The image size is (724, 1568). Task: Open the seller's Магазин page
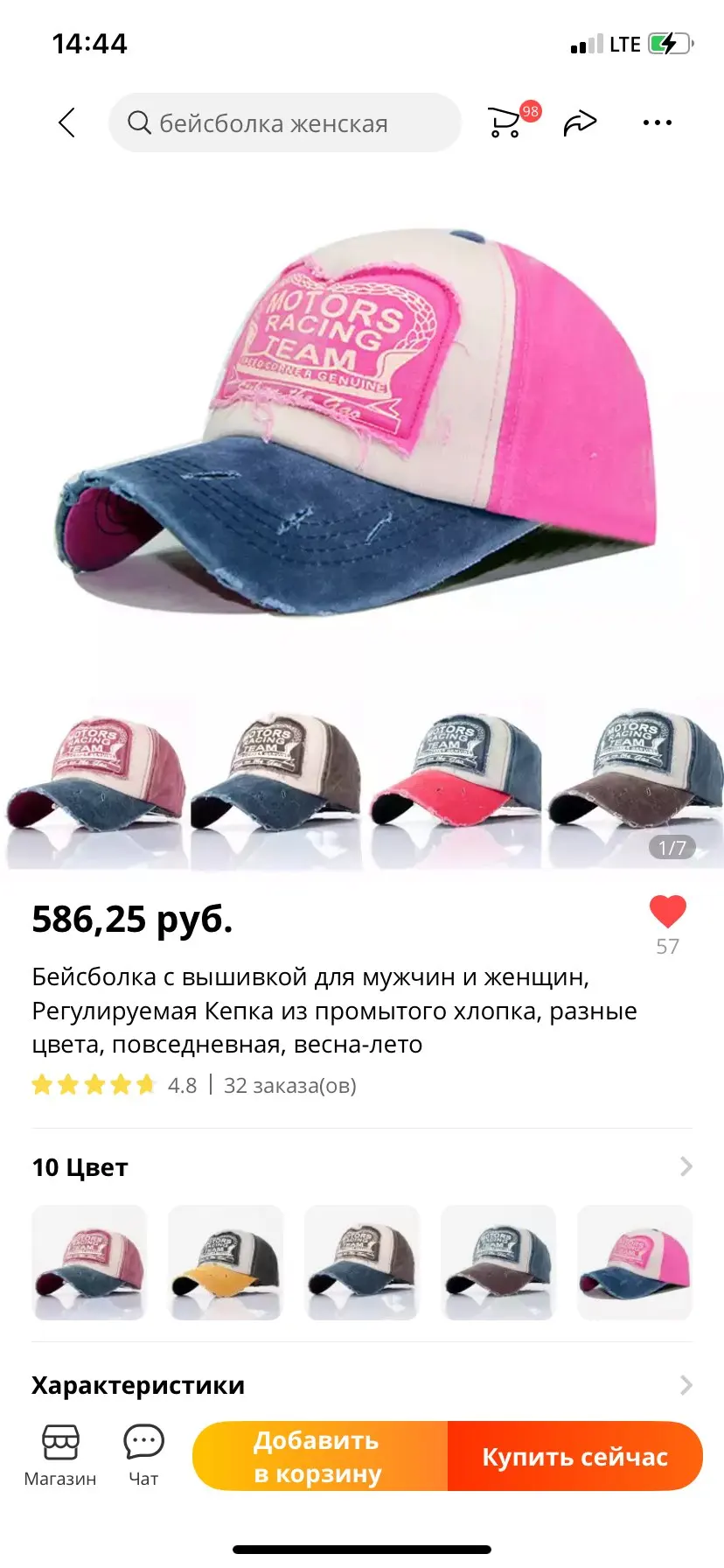pos(60,1456)
